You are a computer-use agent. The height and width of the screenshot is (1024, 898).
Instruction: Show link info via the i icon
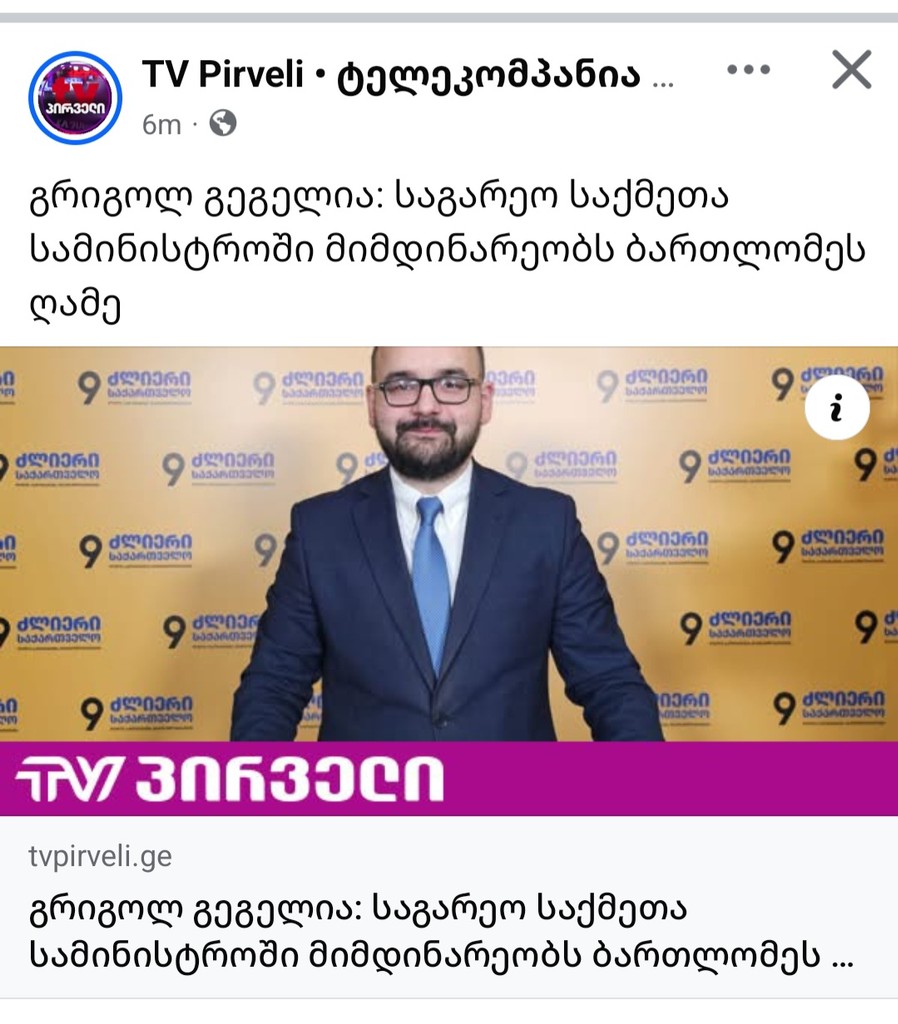point(837,408)
